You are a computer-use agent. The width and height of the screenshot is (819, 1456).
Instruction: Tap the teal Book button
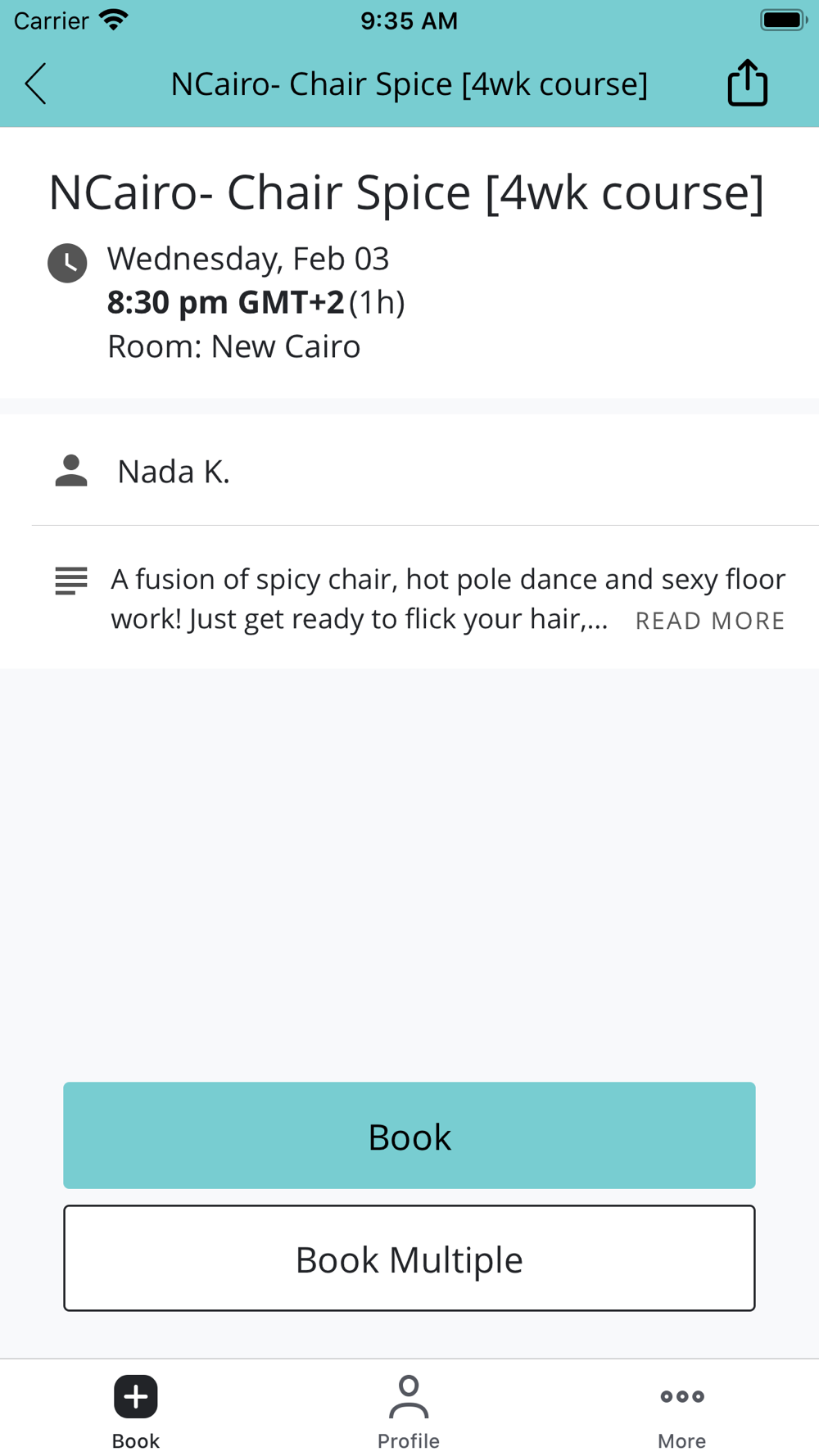tap(409, 1135)
